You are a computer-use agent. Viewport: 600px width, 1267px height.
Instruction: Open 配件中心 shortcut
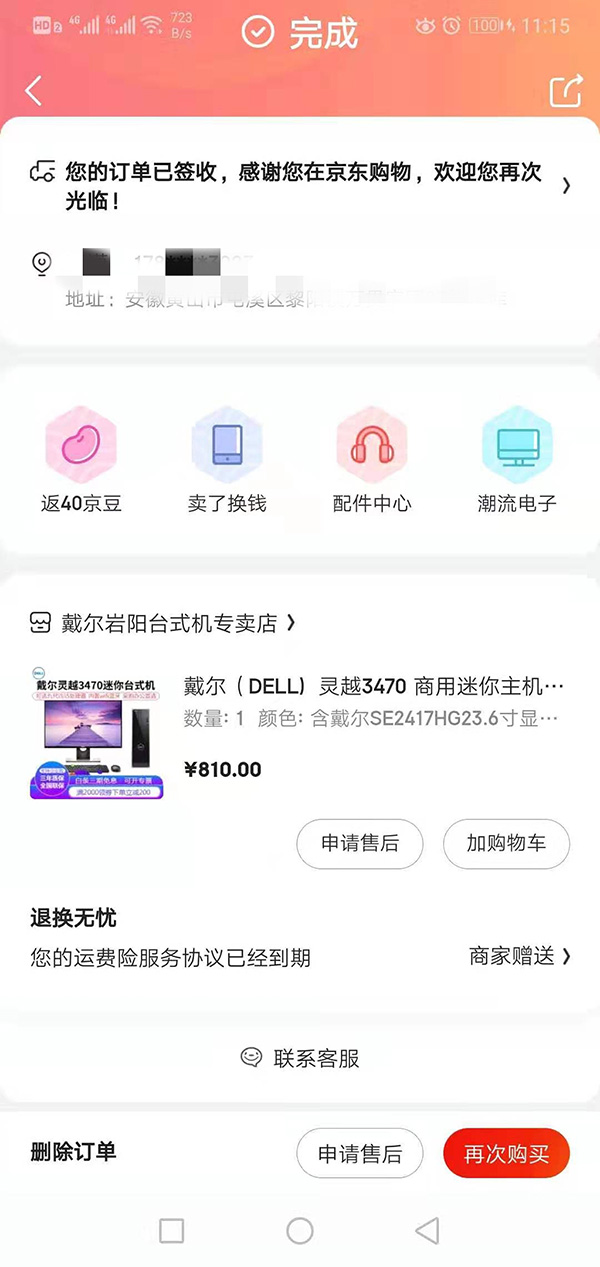[x=372, y=460]
